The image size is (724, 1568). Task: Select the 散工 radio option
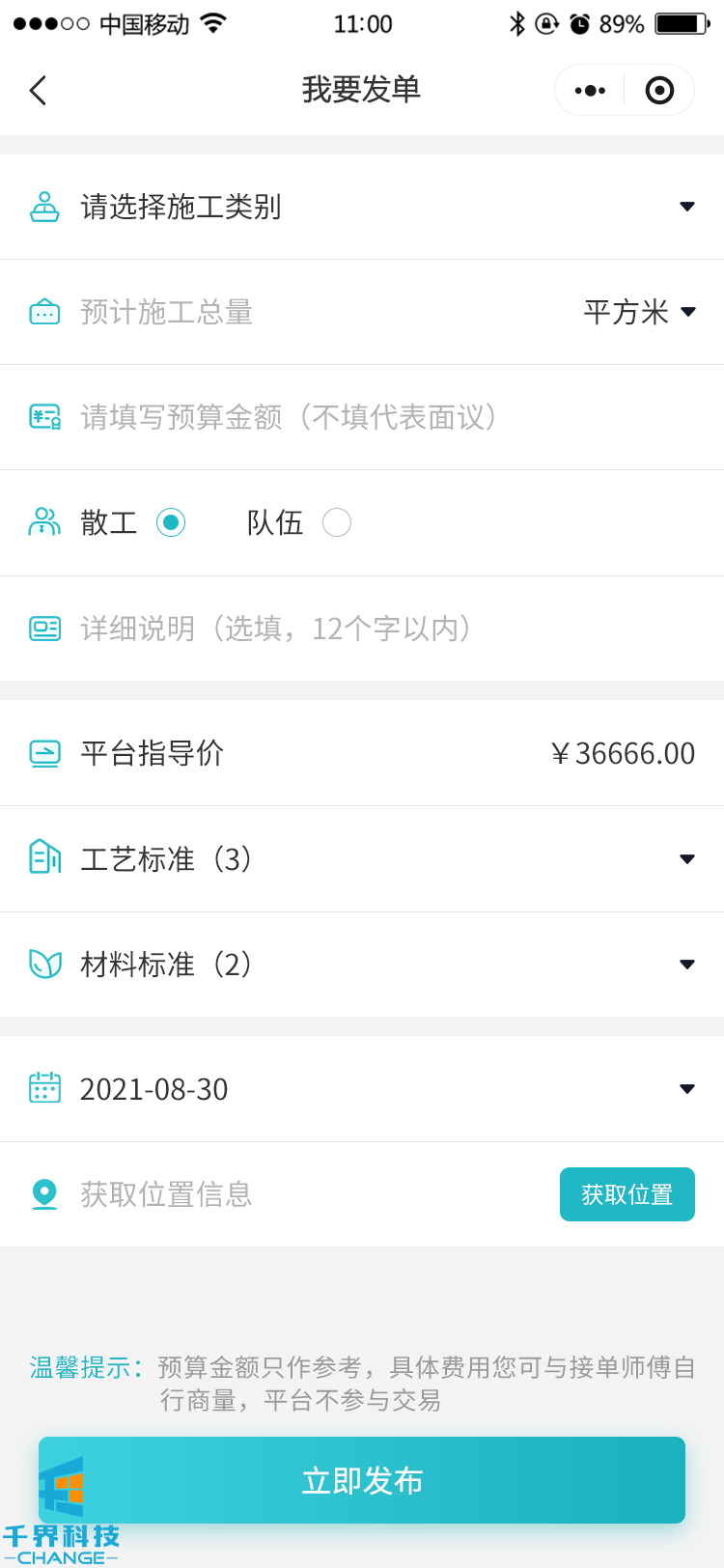(x=171, y=522)
